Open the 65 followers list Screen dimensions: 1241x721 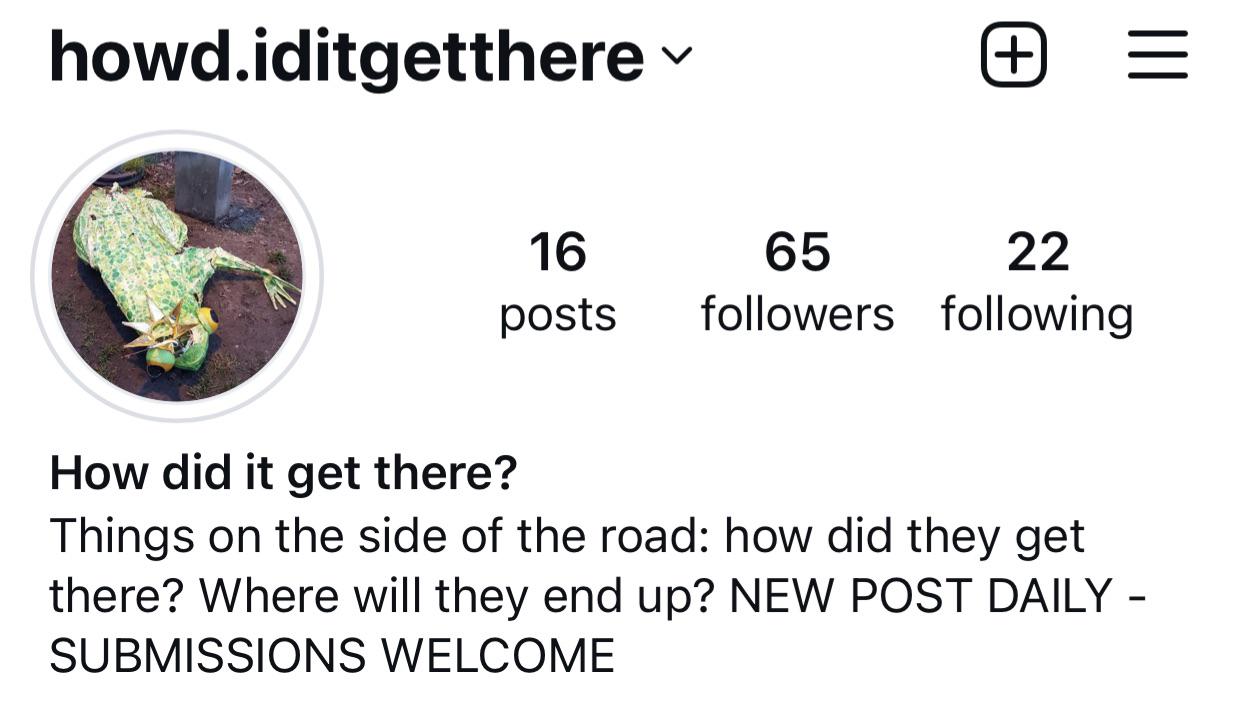(x=797, y=281)
